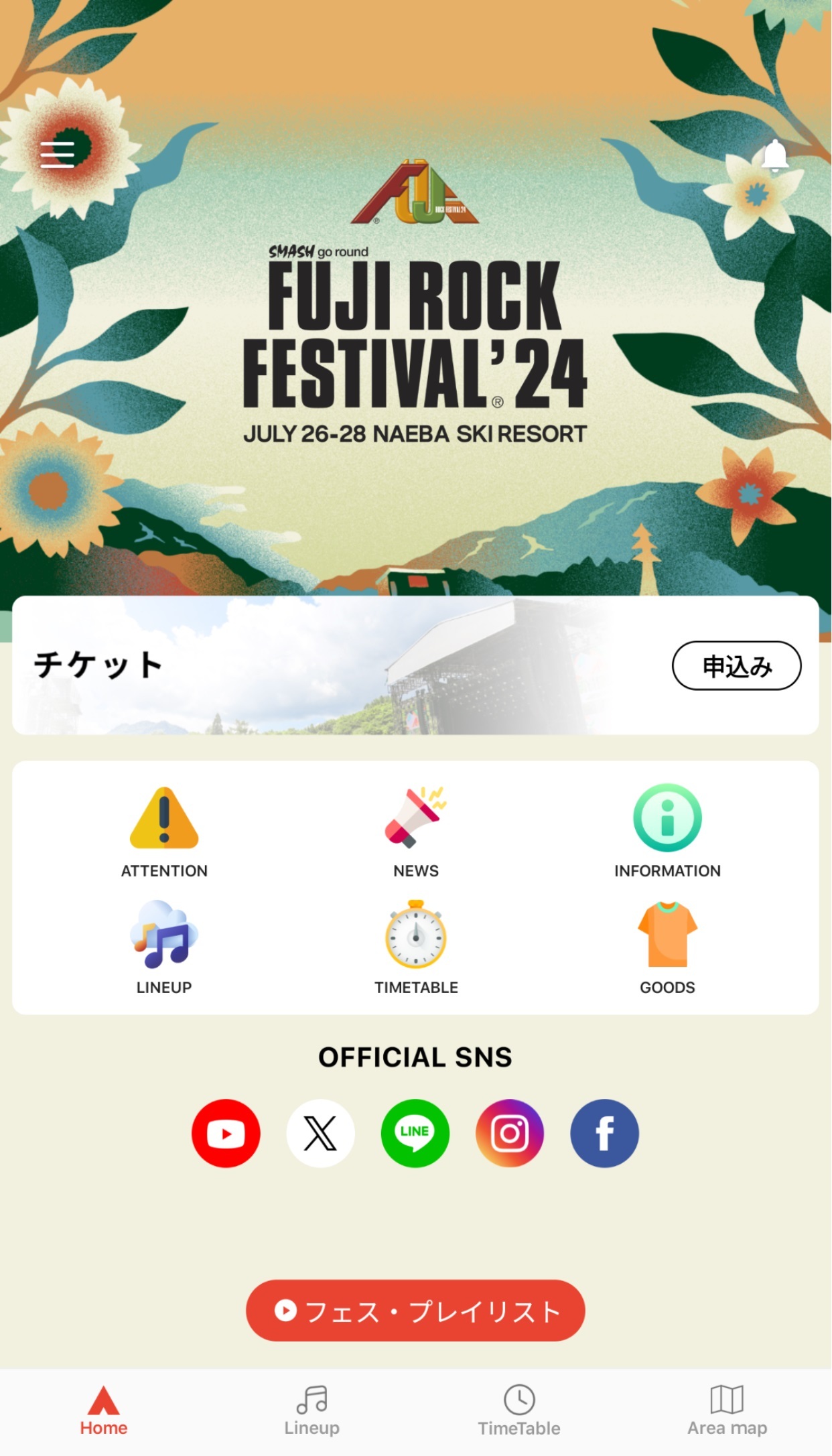Switch to the Area map tab
Image resolution: width=832 pixels, height=1456 pixels.
727,1411
